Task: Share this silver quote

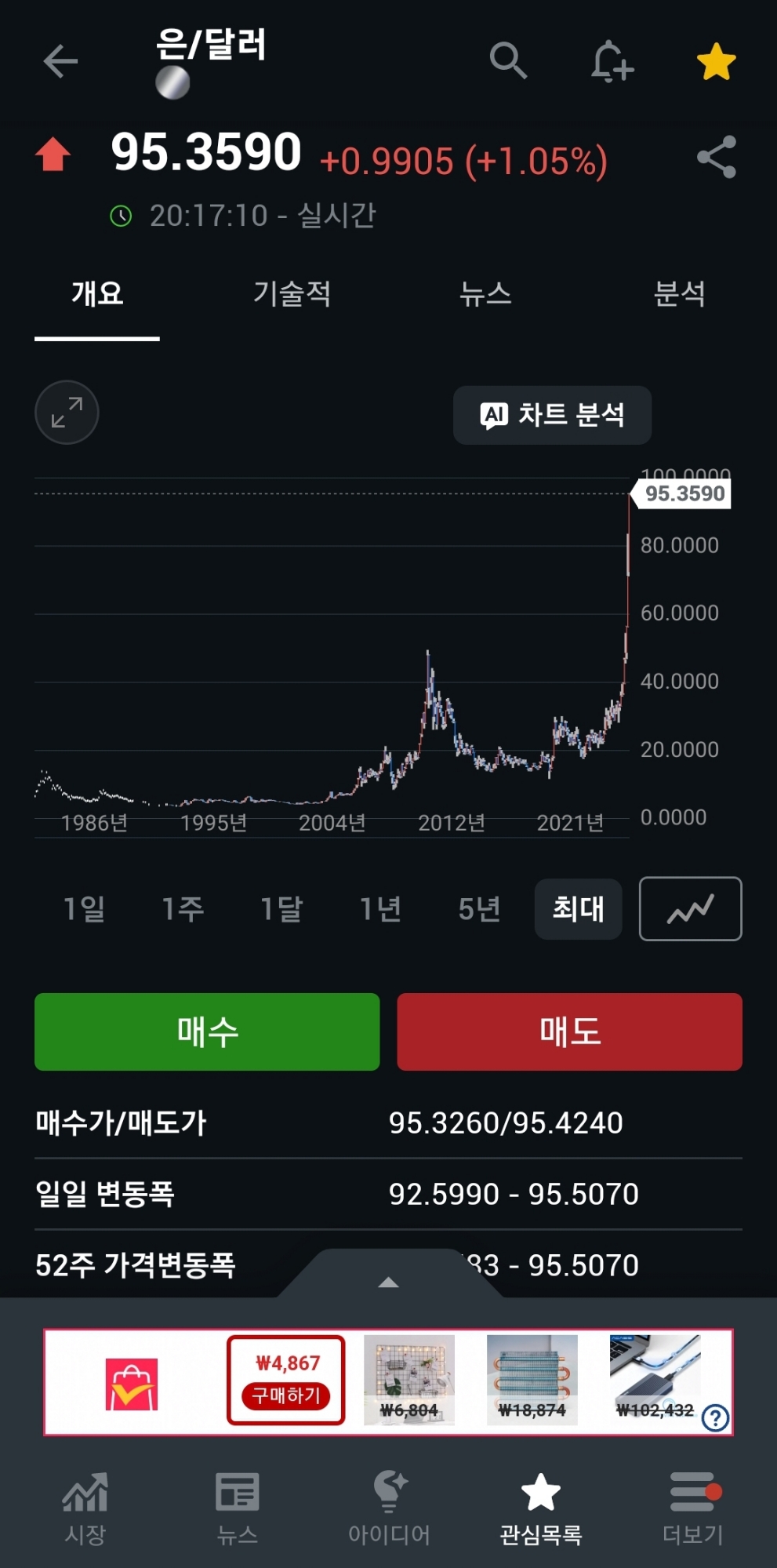Action: 717,157
